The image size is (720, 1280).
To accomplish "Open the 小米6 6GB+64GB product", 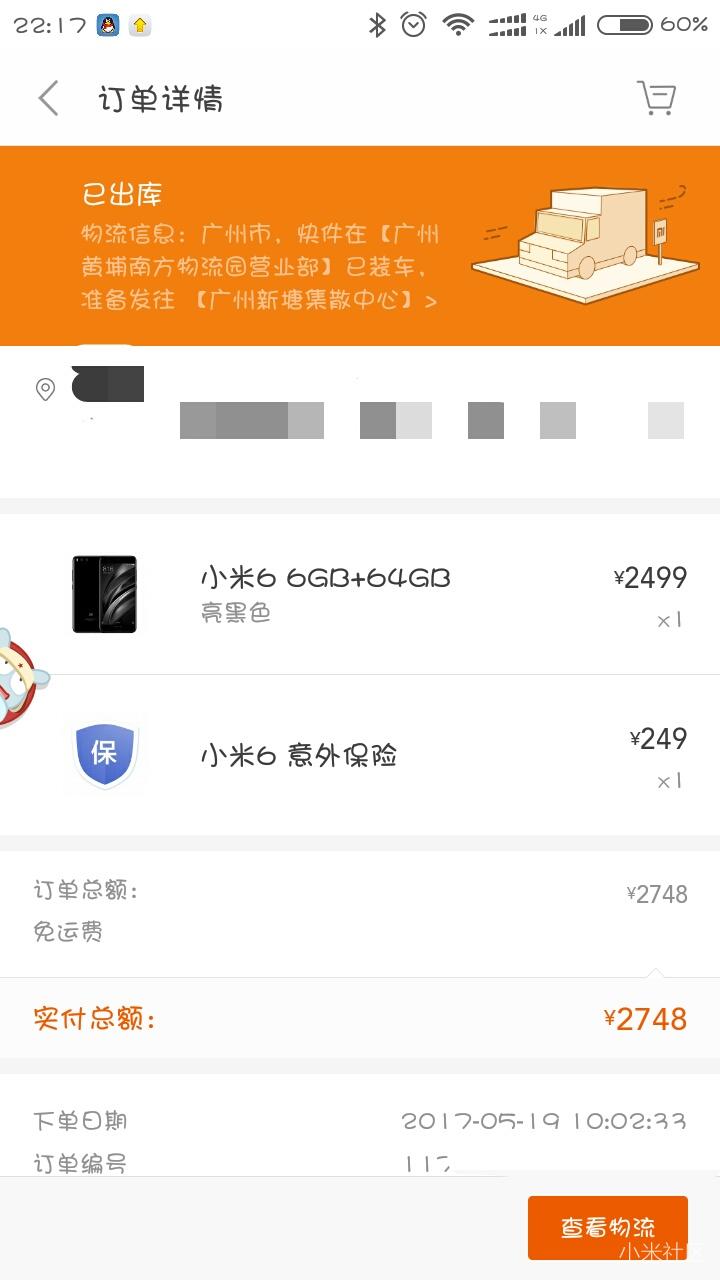I will [325, 578].
